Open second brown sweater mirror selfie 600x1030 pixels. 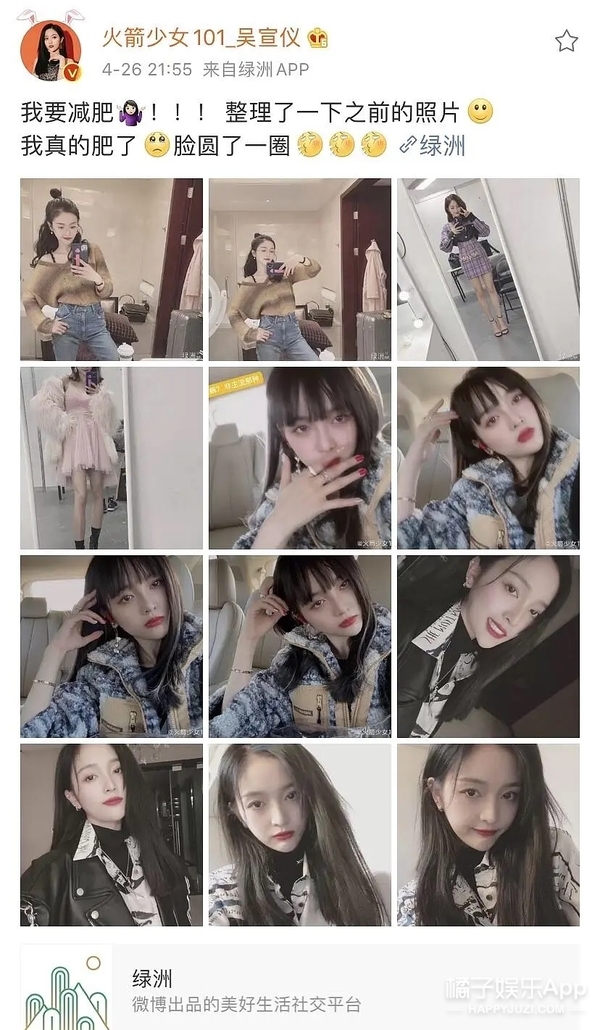click(300, 269)
